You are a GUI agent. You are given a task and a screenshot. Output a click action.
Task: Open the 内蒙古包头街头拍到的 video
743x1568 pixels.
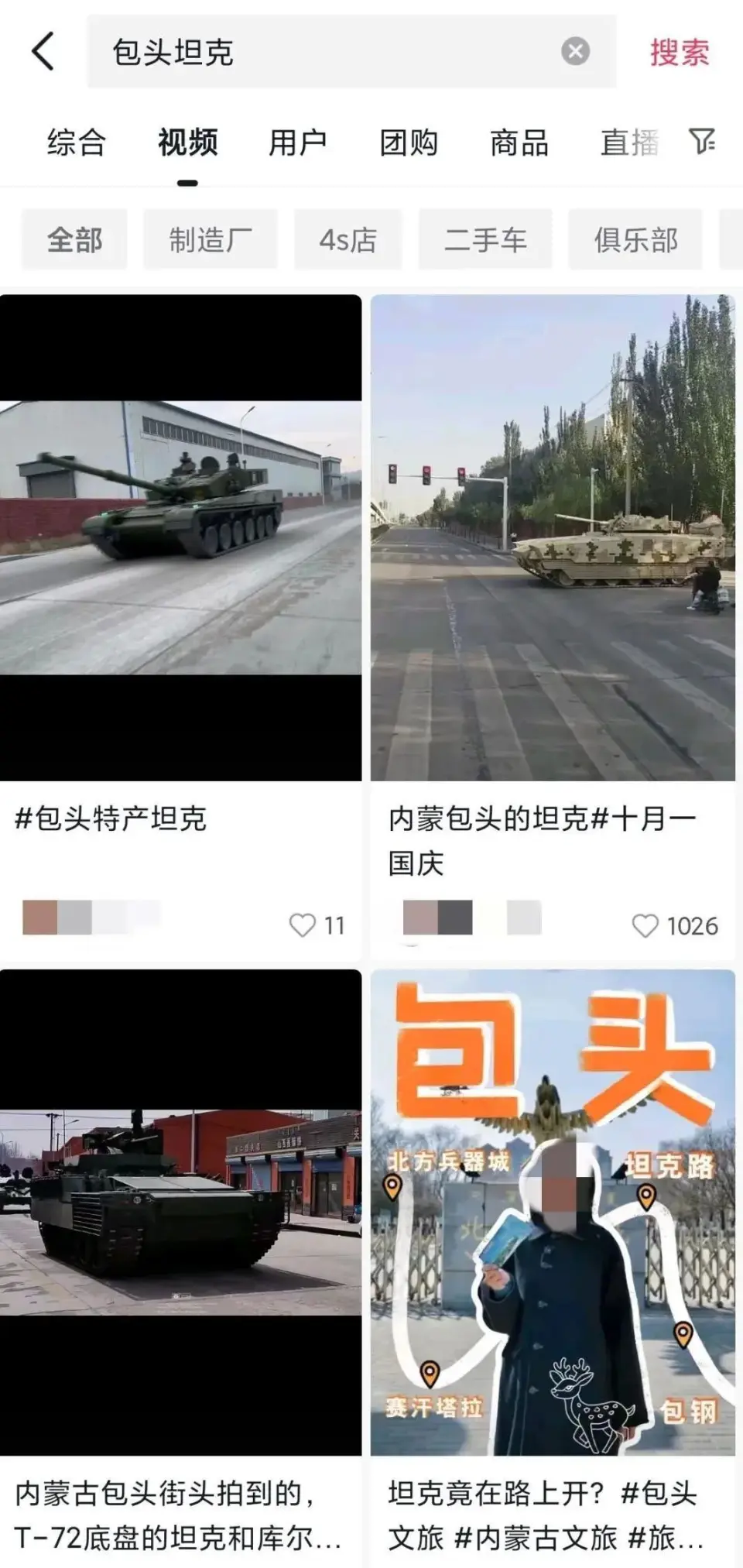pos(180,1212)
